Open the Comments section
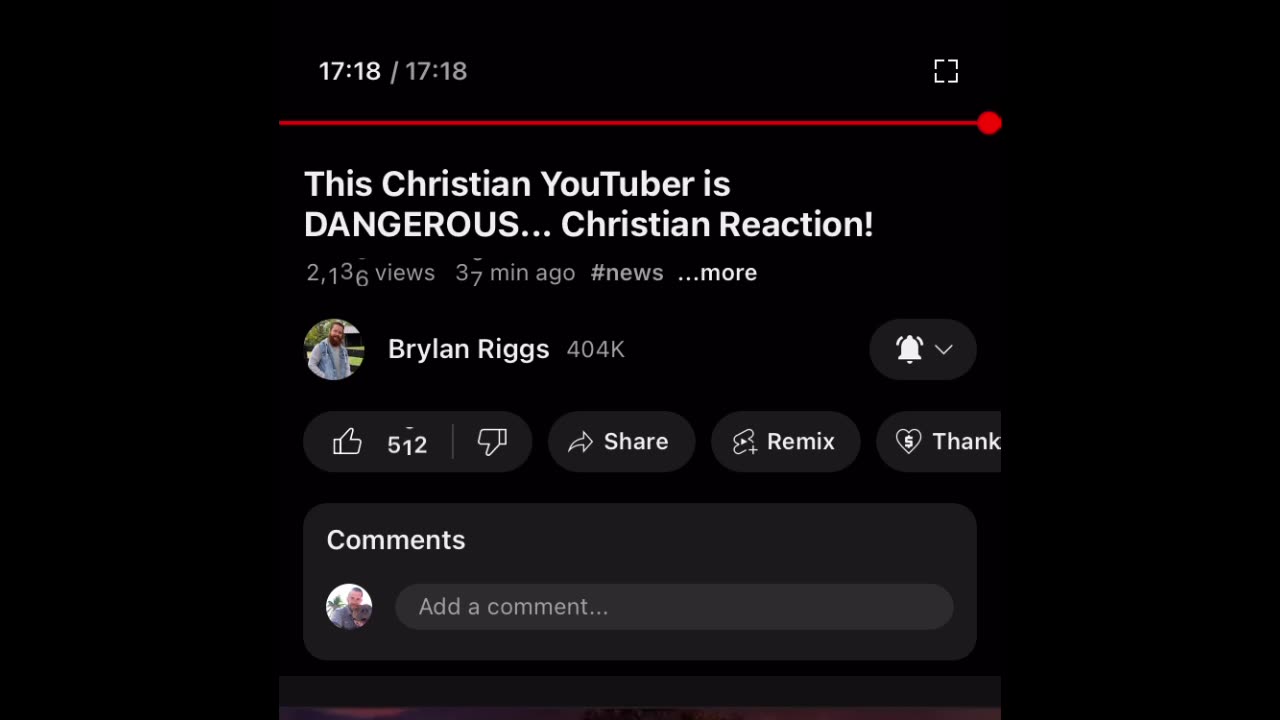This screenshot has width=1280, height=720. click(396, 540)
